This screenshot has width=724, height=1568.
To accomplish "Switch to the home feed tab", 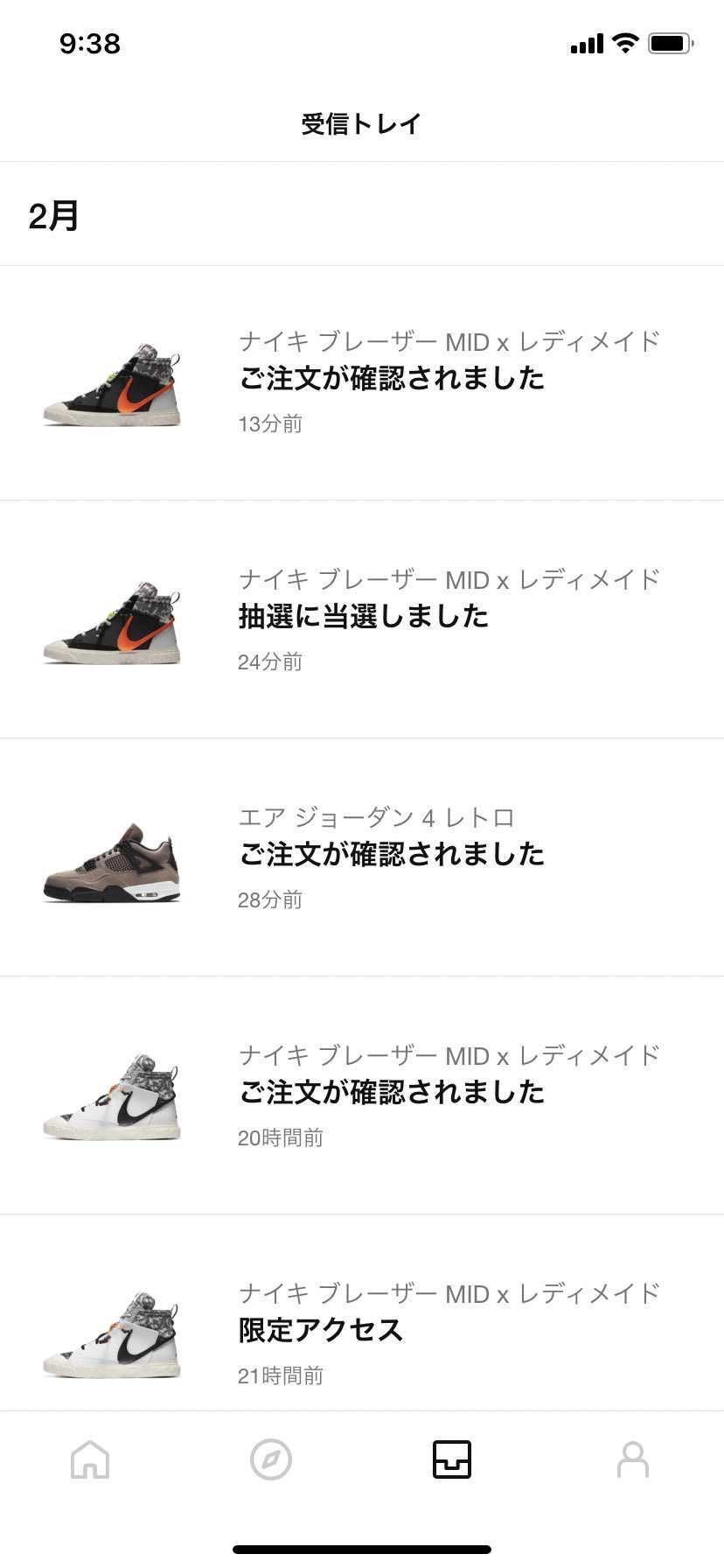I will tap(90, 1459).
